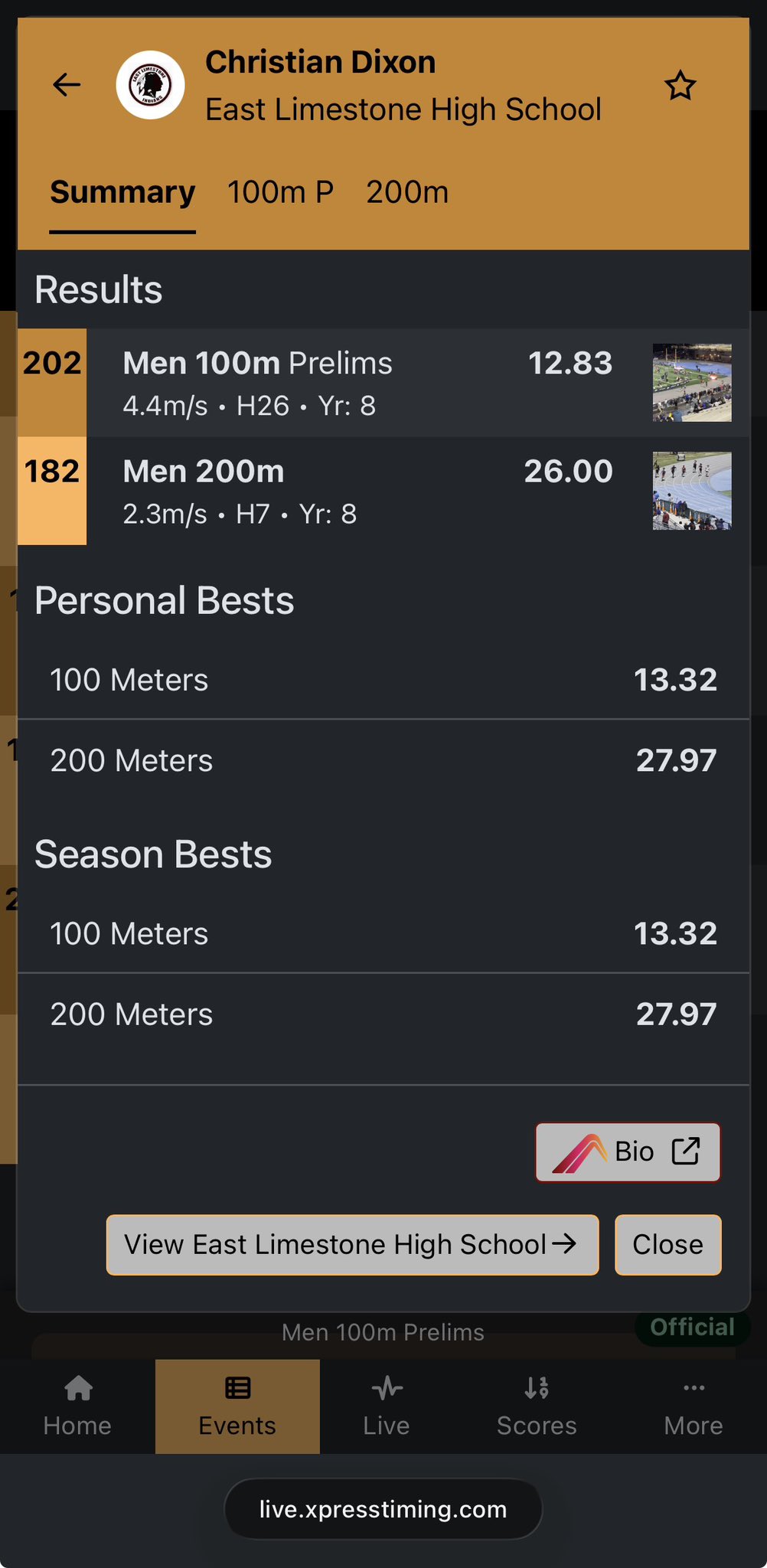This screenshot has height=1568, width=767.
Task: Switch to the 100m P tab
Action: point(280,192)
